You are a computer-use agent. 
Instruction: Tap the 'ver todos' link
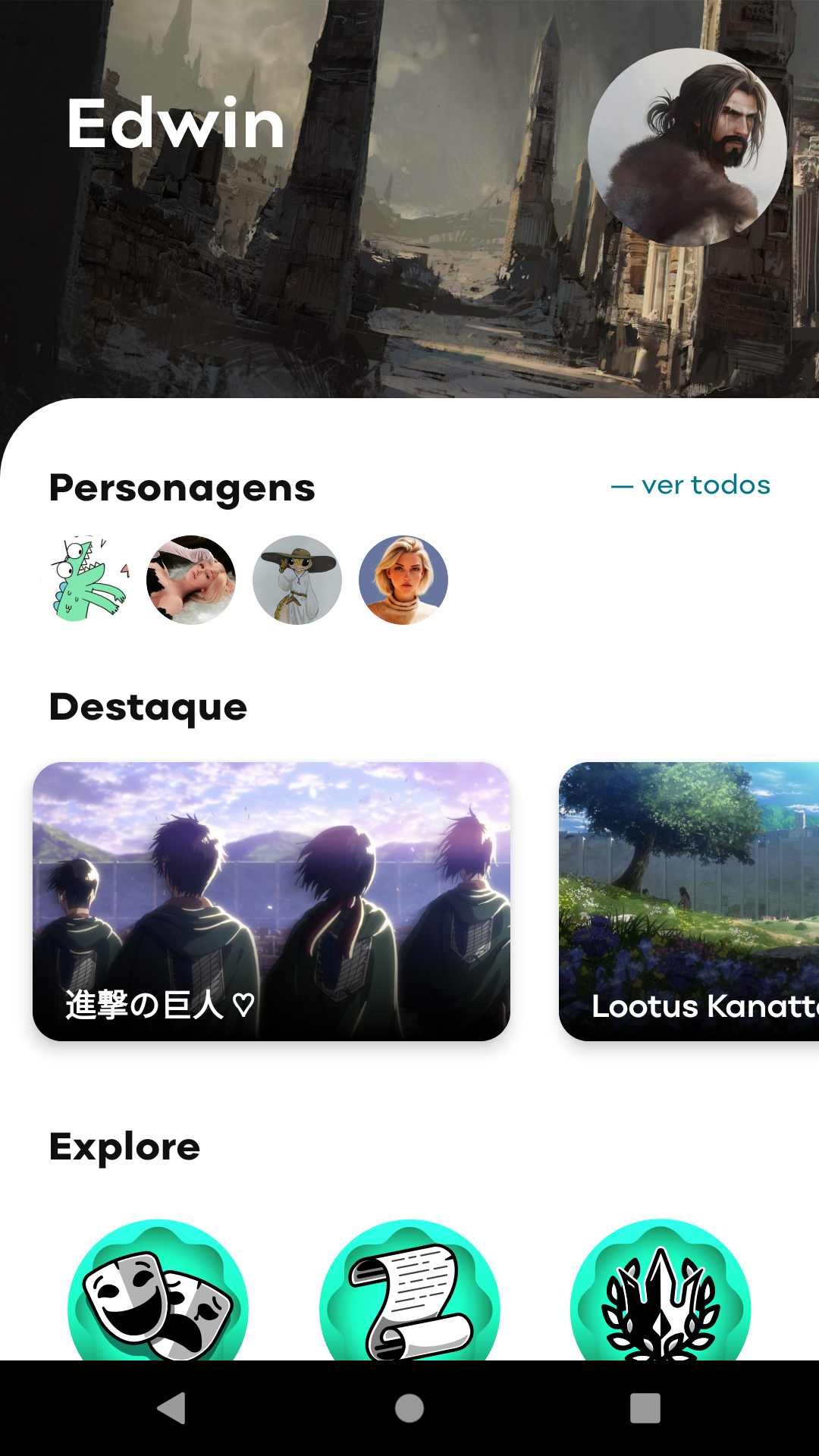(691, 485)
